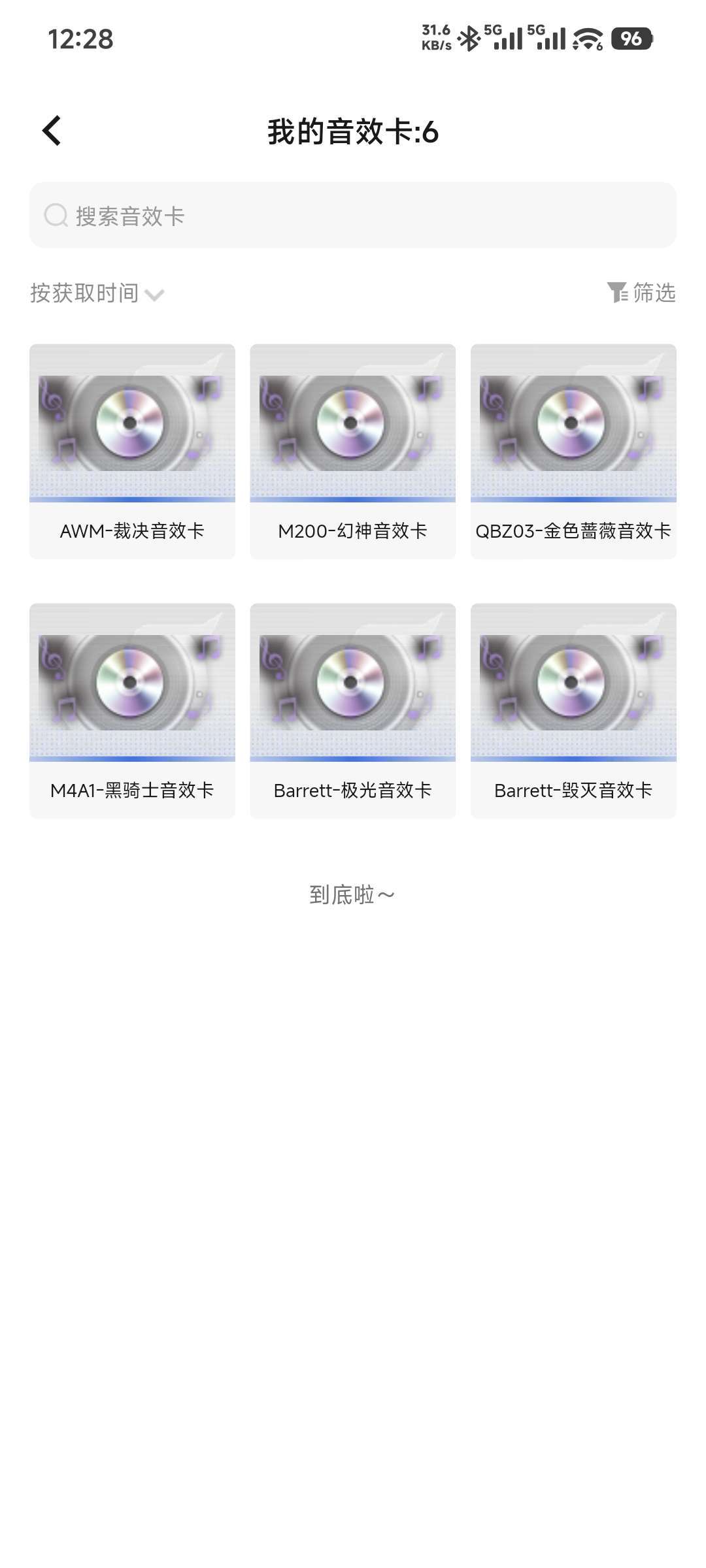Tap the AWM-裁决音效卡 name label

[131, 531]
